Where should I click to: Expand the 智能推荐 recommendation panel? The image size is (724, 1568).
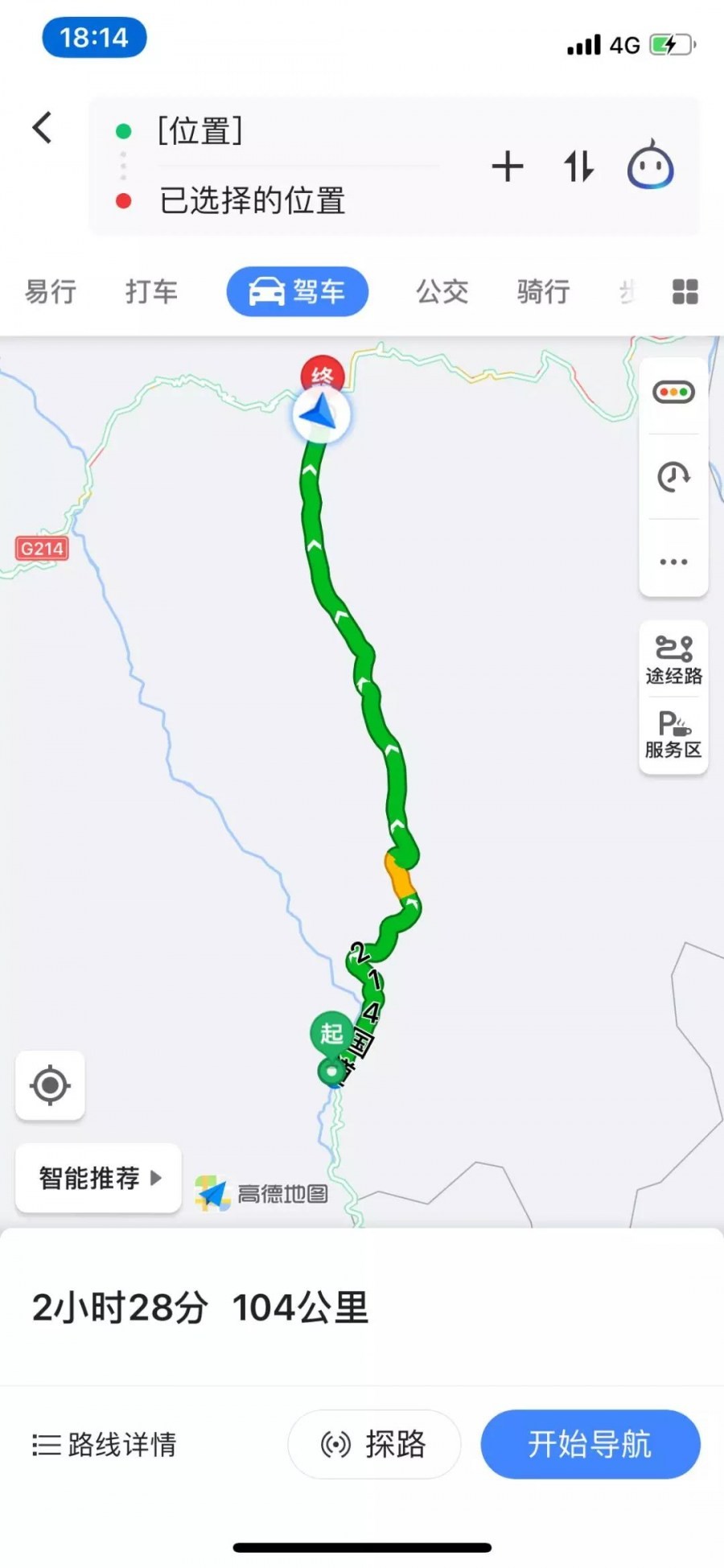[97, 1178]
